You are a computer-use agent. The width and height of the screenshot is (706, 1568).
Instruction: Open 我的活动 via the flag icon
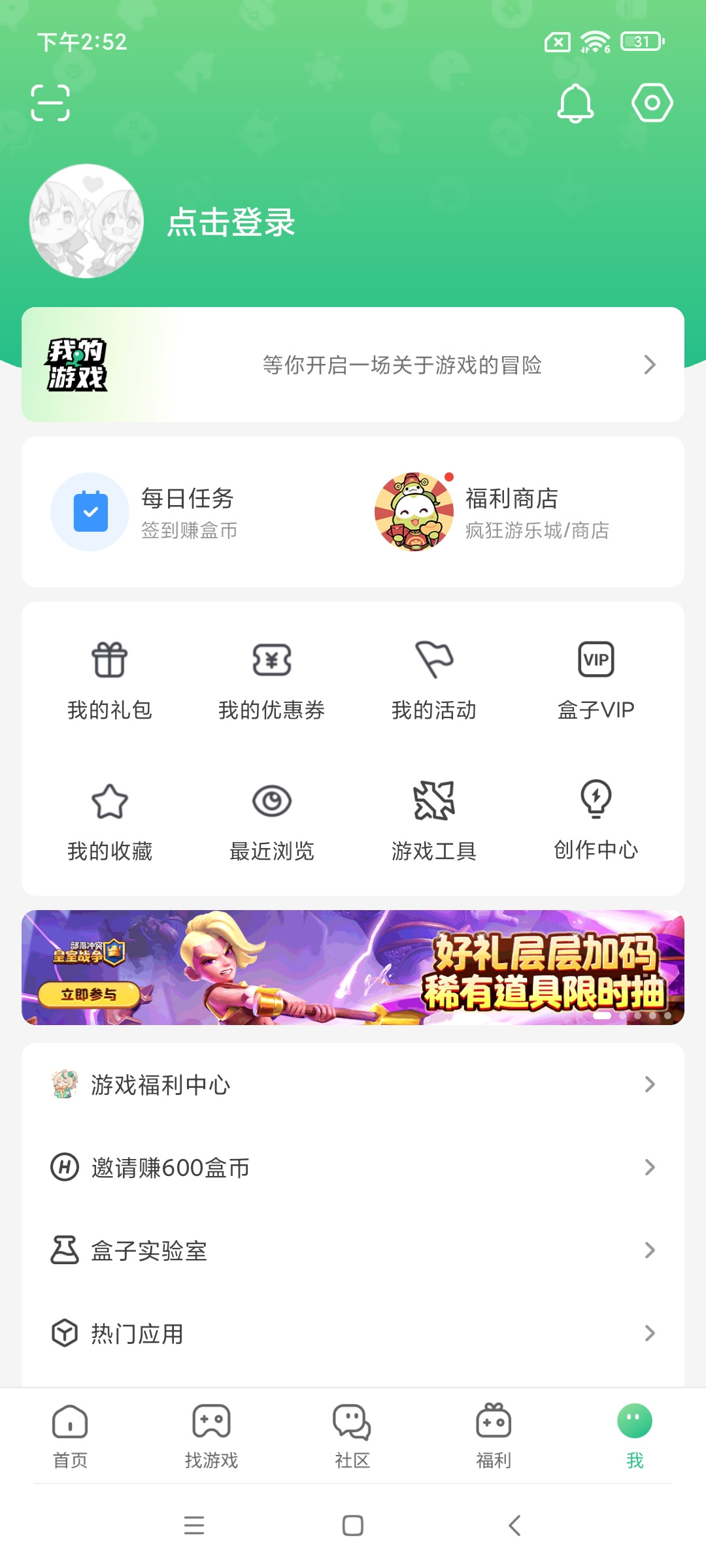pos(434,661)
